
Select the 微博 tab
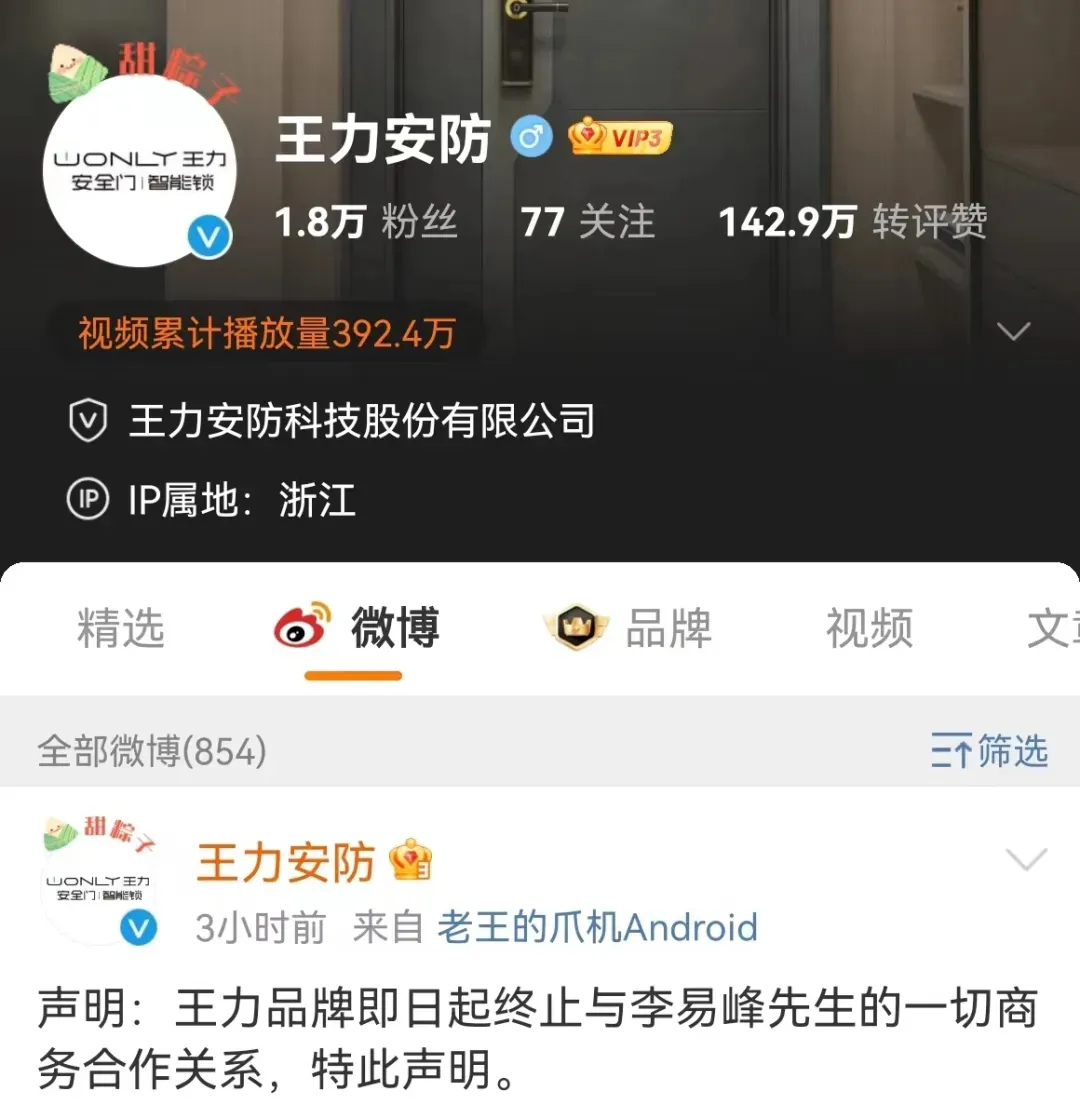(x=358, y=629)
